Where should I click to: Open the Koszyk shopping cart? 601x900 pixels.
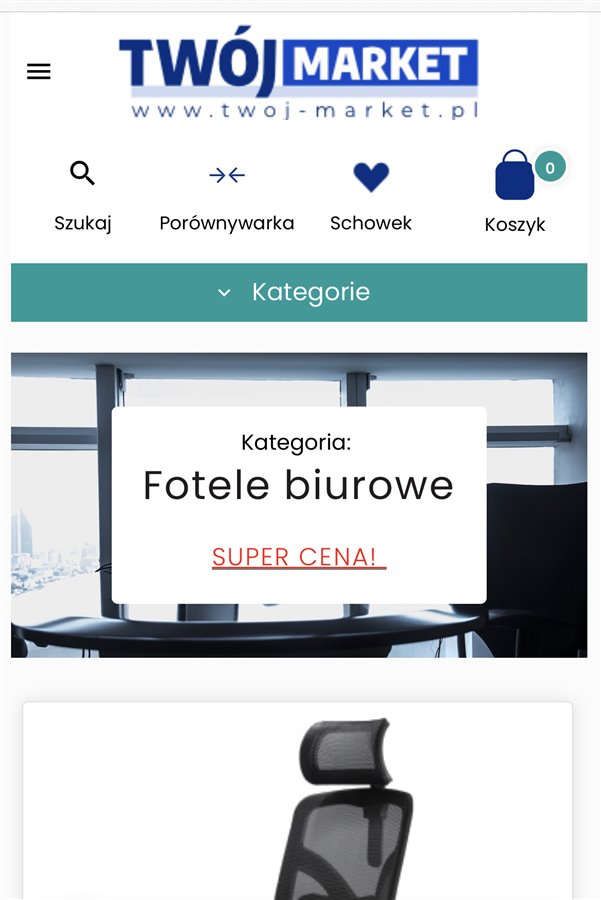[x=515, y=194]
